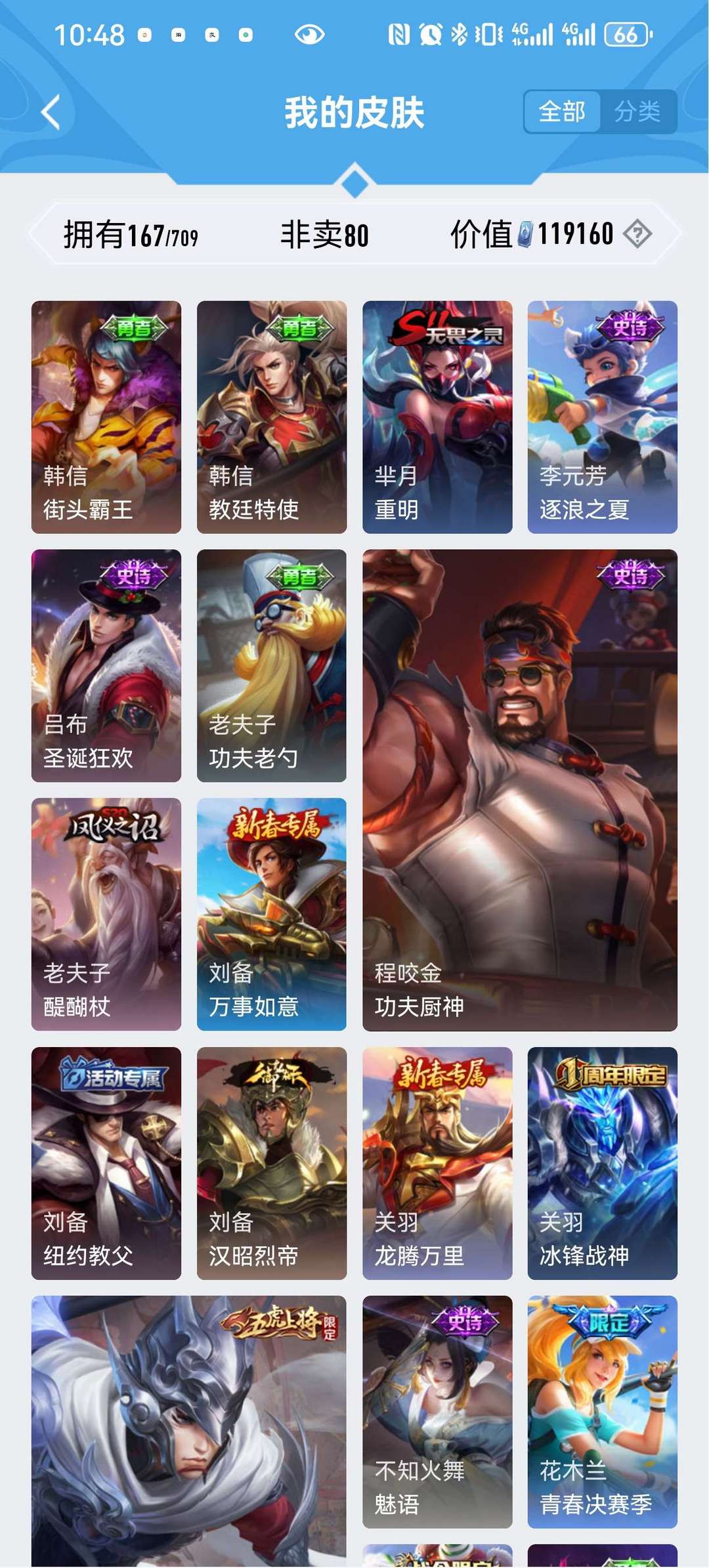Open the 五虎上将 limited skin card

tap(189, 1432)
